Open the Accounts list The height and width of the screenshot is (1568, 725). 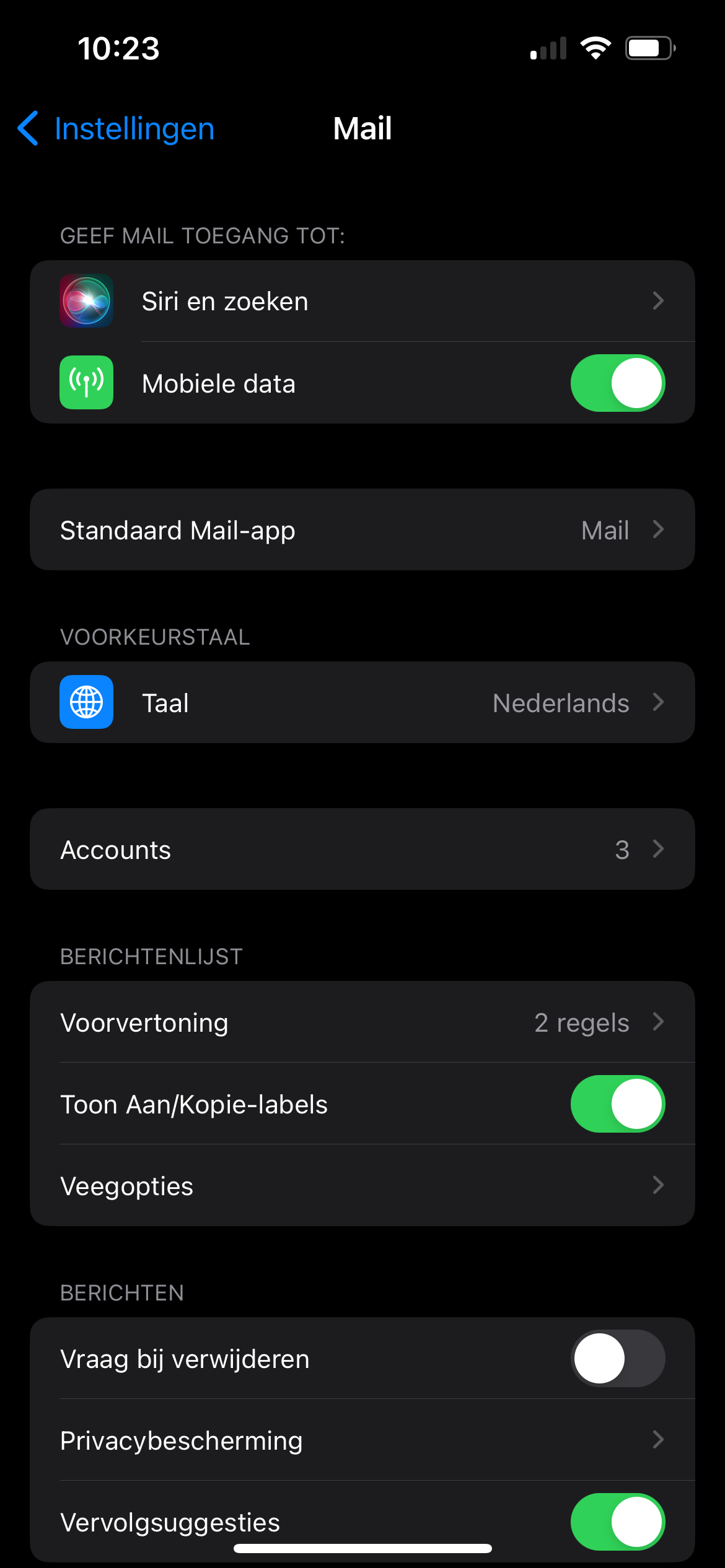362,850
